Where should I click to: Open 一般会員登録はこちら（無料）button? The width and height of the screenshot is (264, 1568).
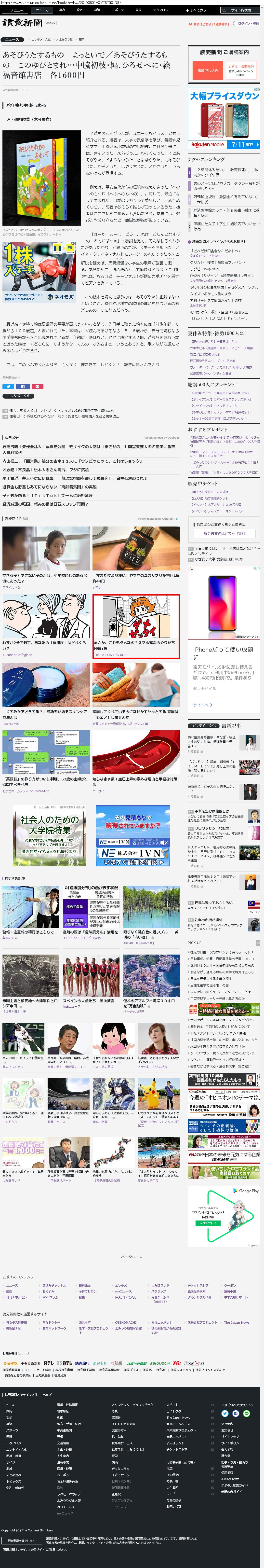point(223,533)
